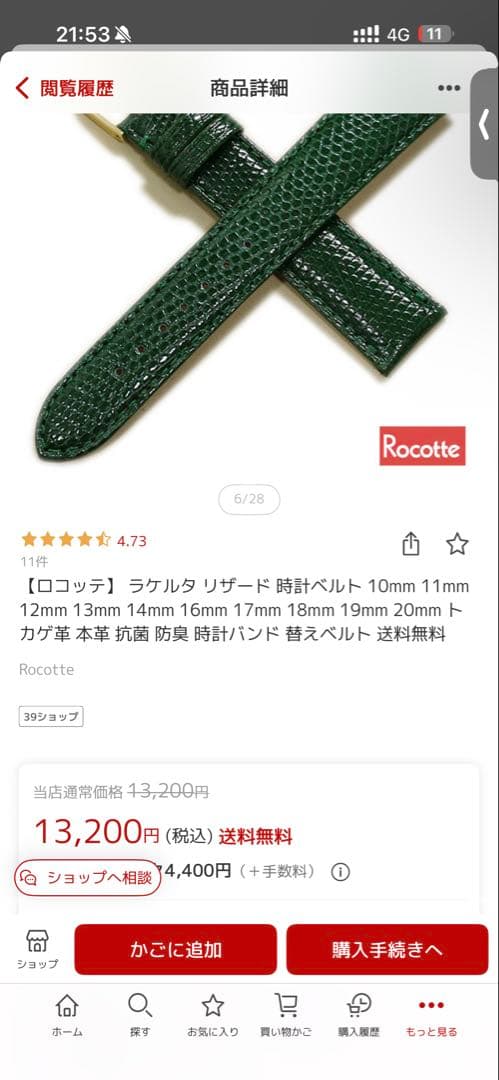Switch to the ホーム tab

[x=67, y=1015]
